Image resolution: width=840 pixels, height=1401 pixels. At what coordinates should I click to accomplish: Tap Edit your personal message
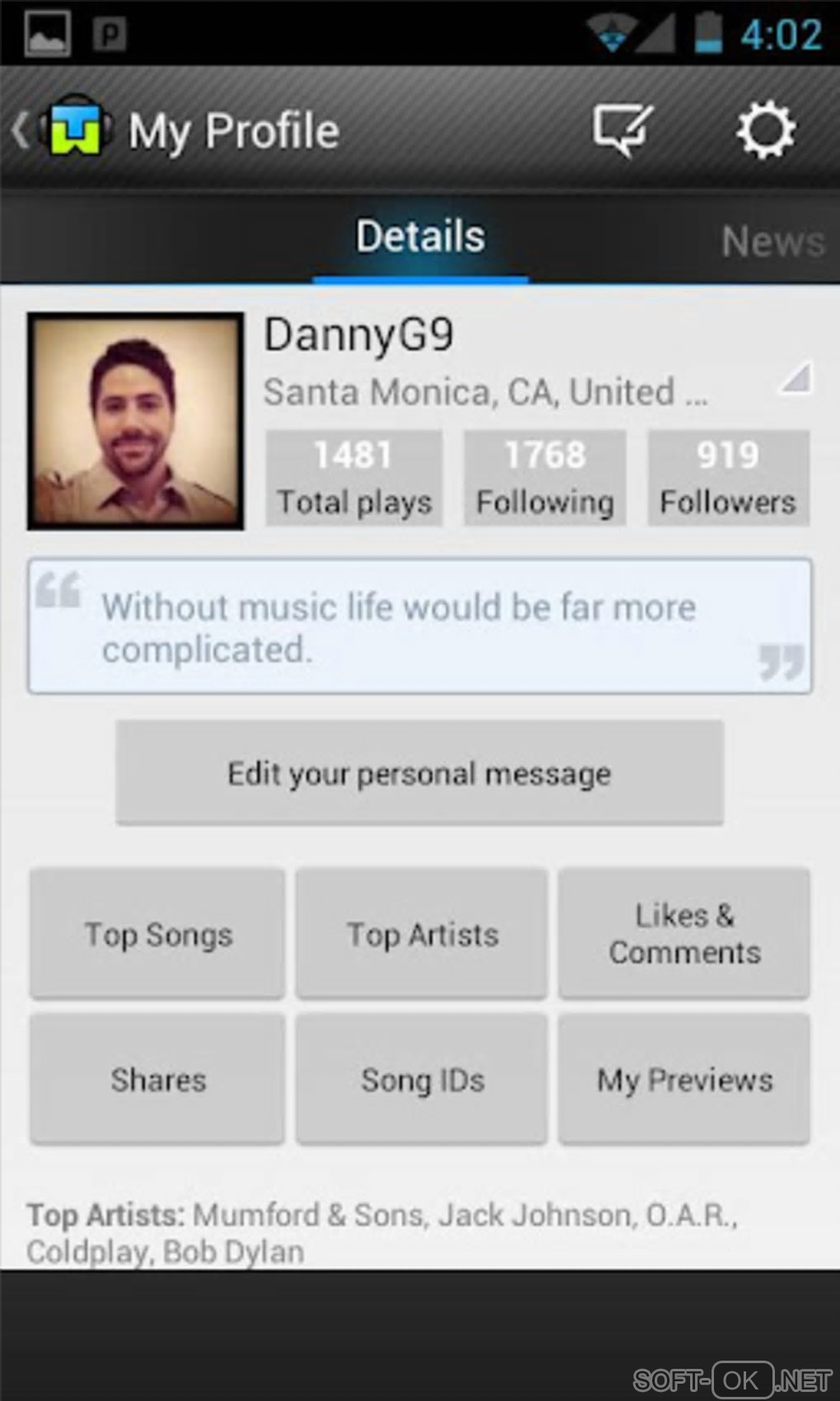[419, 773]
